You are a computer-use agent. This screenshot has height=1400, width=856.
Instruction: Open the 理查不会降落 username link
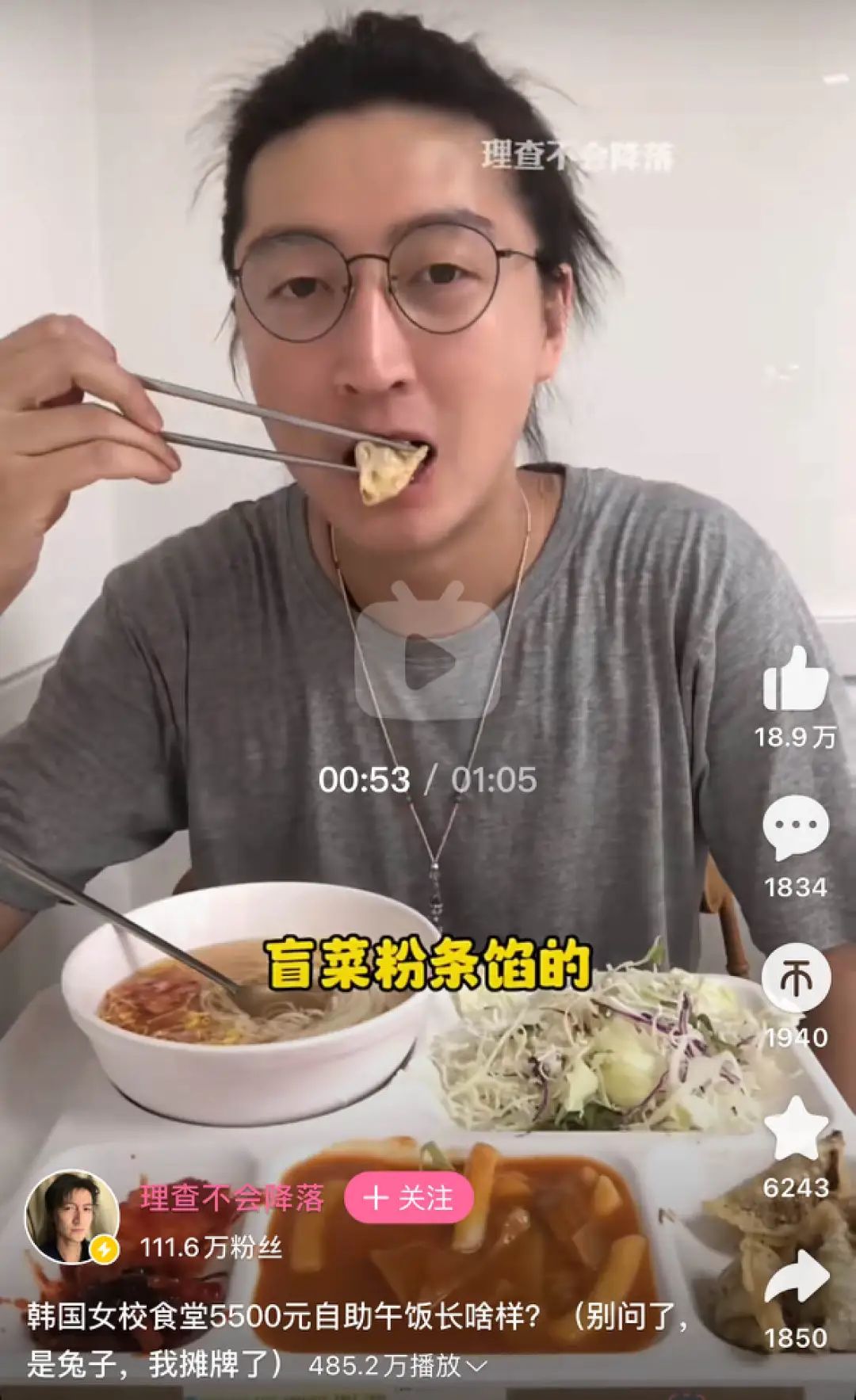click(x=232, y=1199)
